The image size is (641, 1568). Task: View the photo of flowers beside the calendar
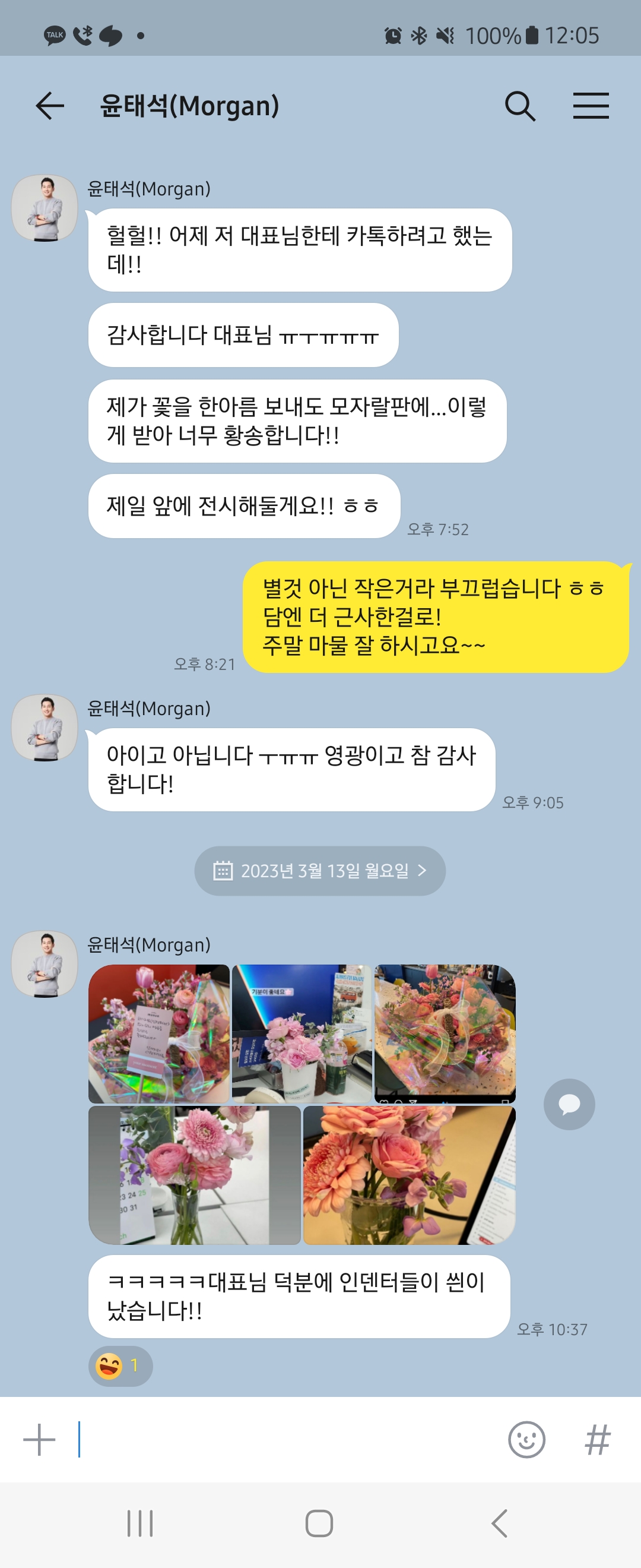point(195,1175)
